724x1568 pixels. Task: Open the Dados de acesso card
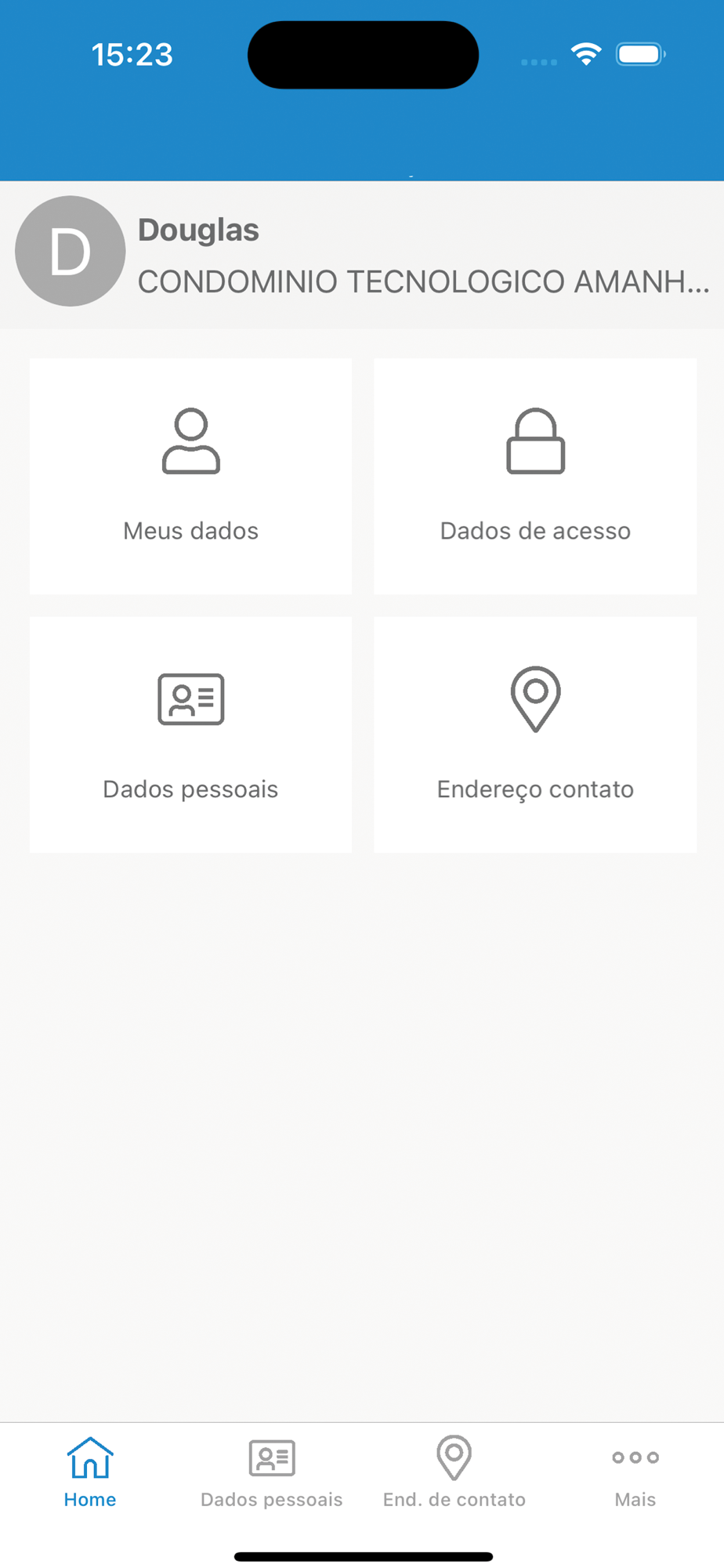click(535, 476)
